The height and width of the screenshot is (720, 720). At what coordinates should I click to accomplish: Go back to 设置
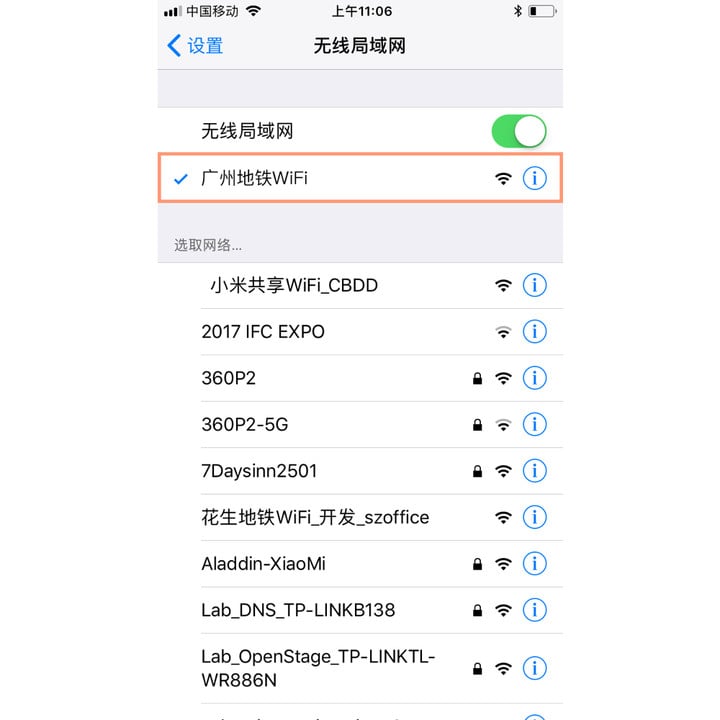click(195, 46)
